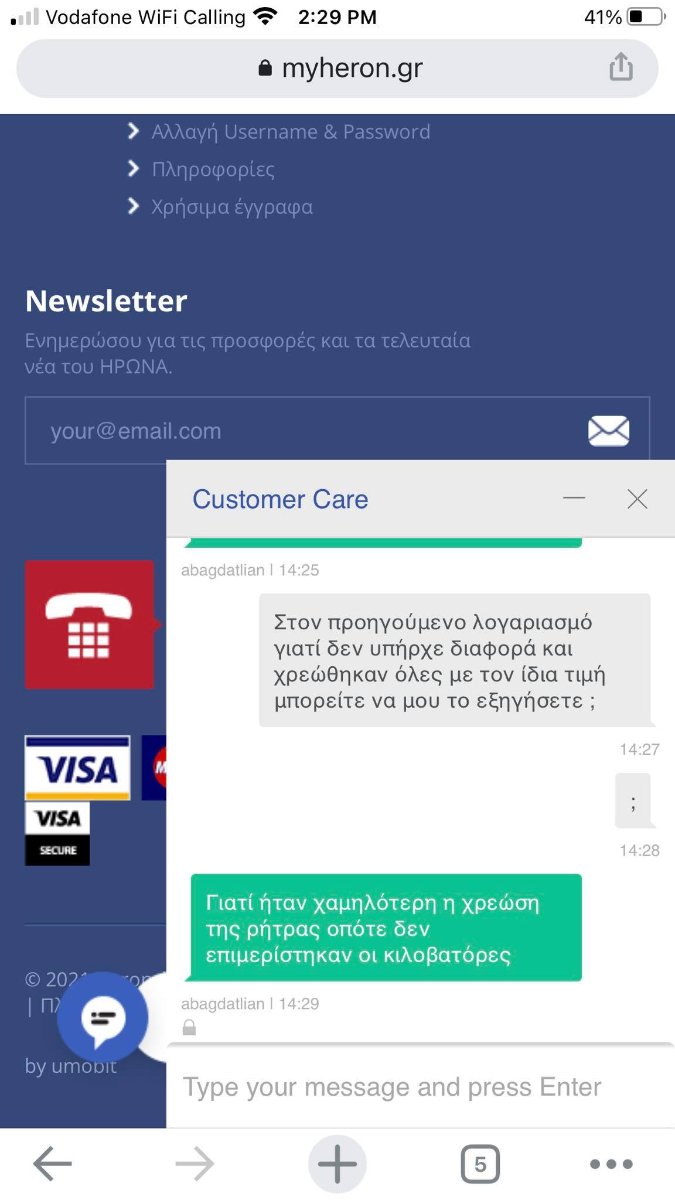The height and width of the screenshot is (1200, 675).
Task: Open the tab switcher showing 5 tabs
Action: tap(480, 1164)
